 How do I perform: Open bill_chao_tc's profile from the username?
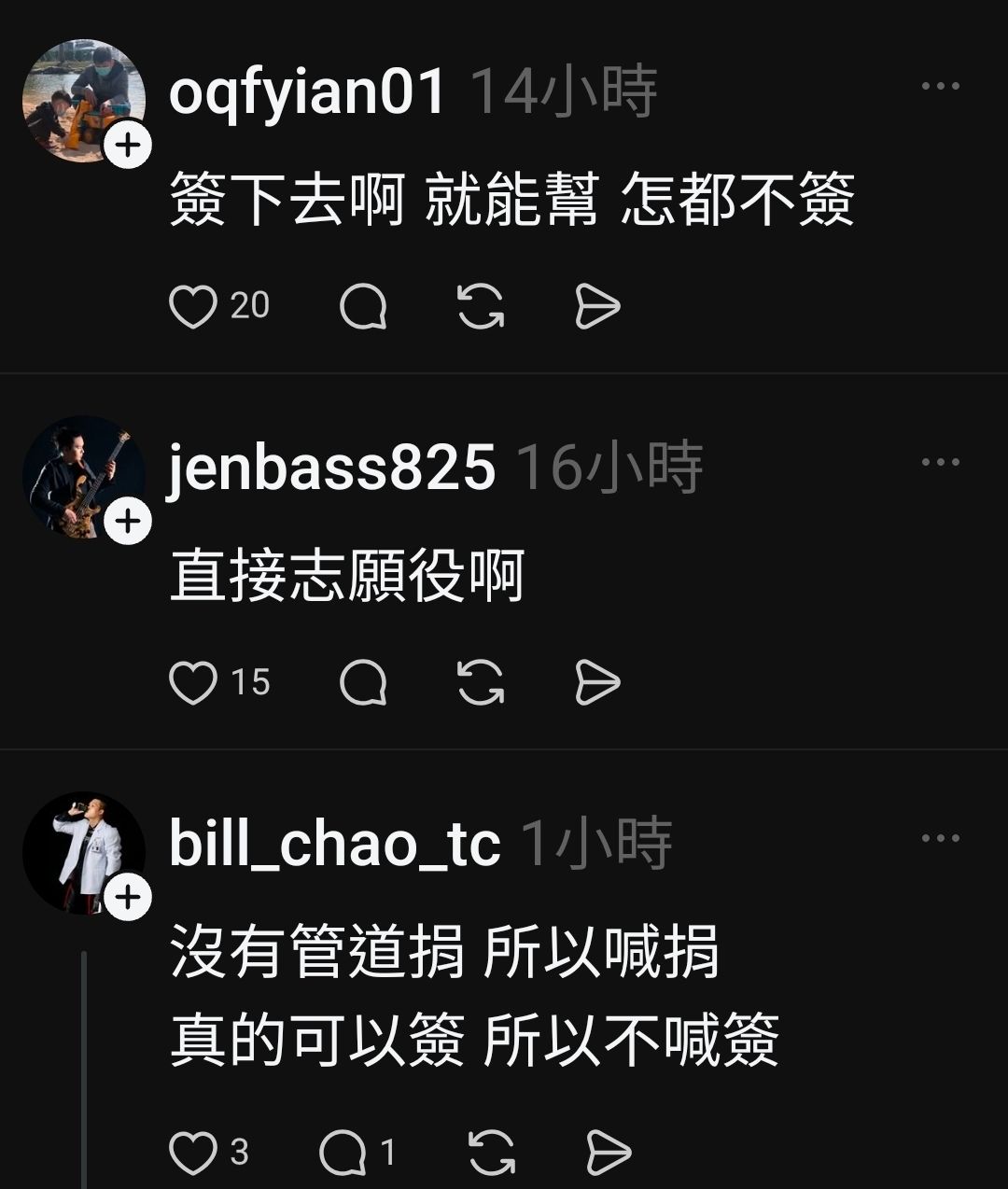click(334, 843)
